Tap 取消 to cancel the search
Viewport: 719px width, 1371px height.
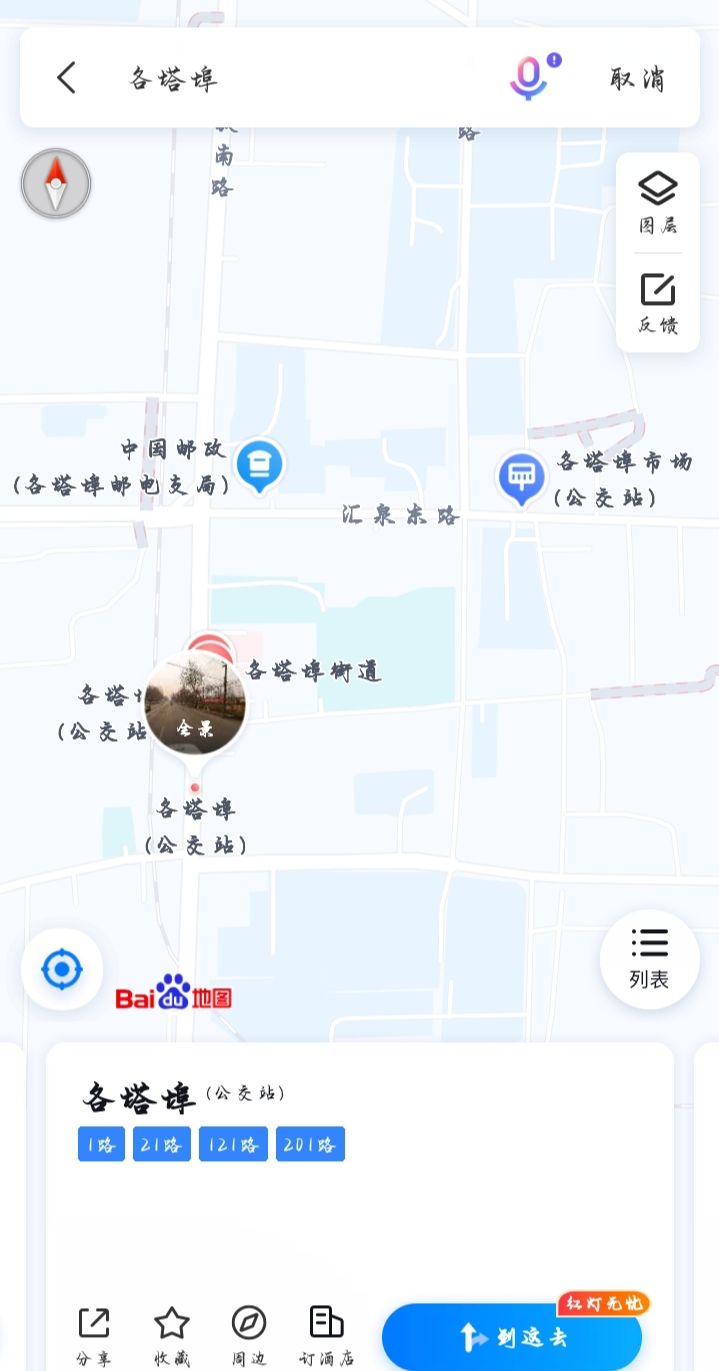(637, 78)
